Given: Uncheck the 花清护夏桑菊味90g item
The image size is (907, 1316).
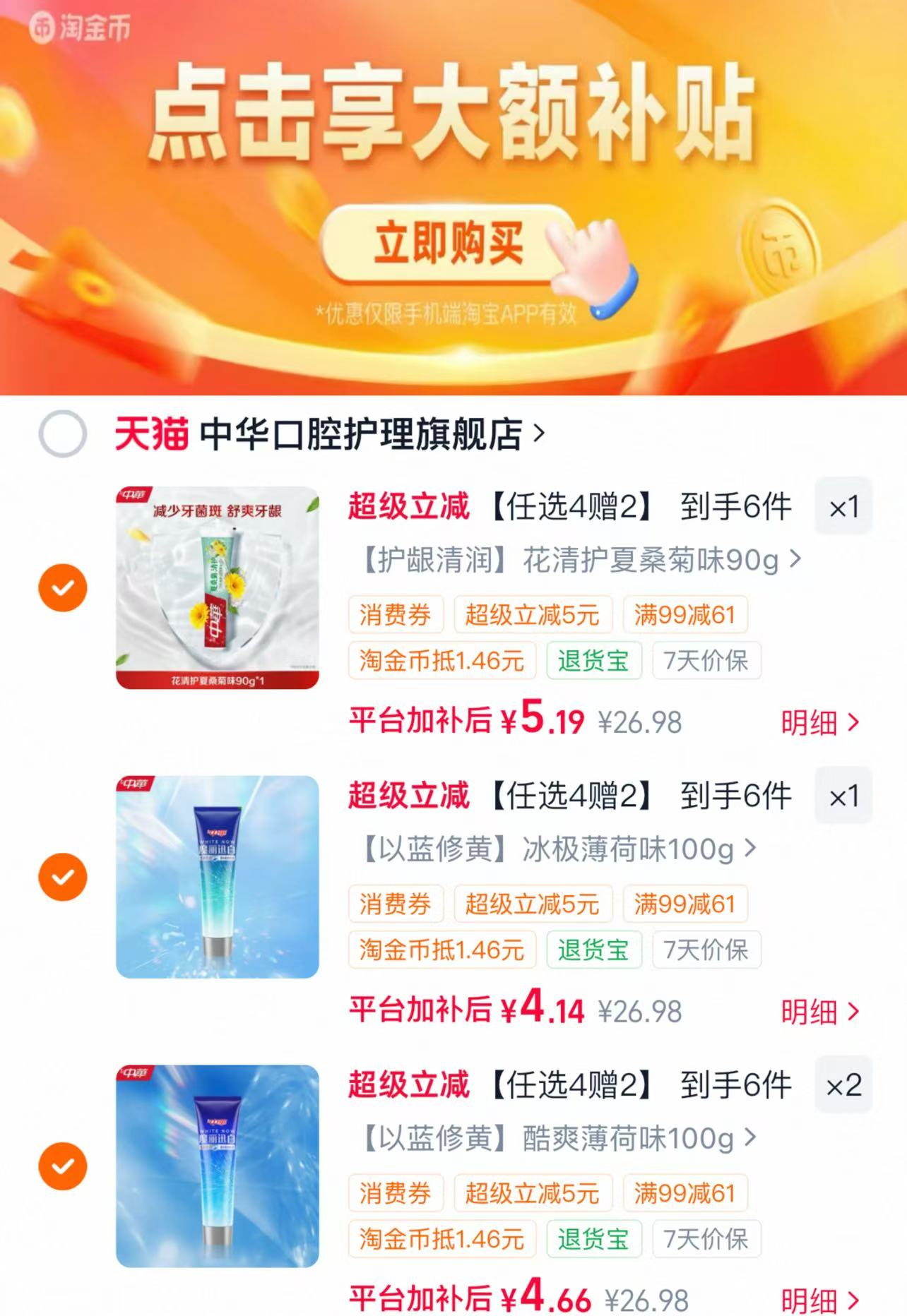Looking at the screenshot, I should [x=63, y=587].
